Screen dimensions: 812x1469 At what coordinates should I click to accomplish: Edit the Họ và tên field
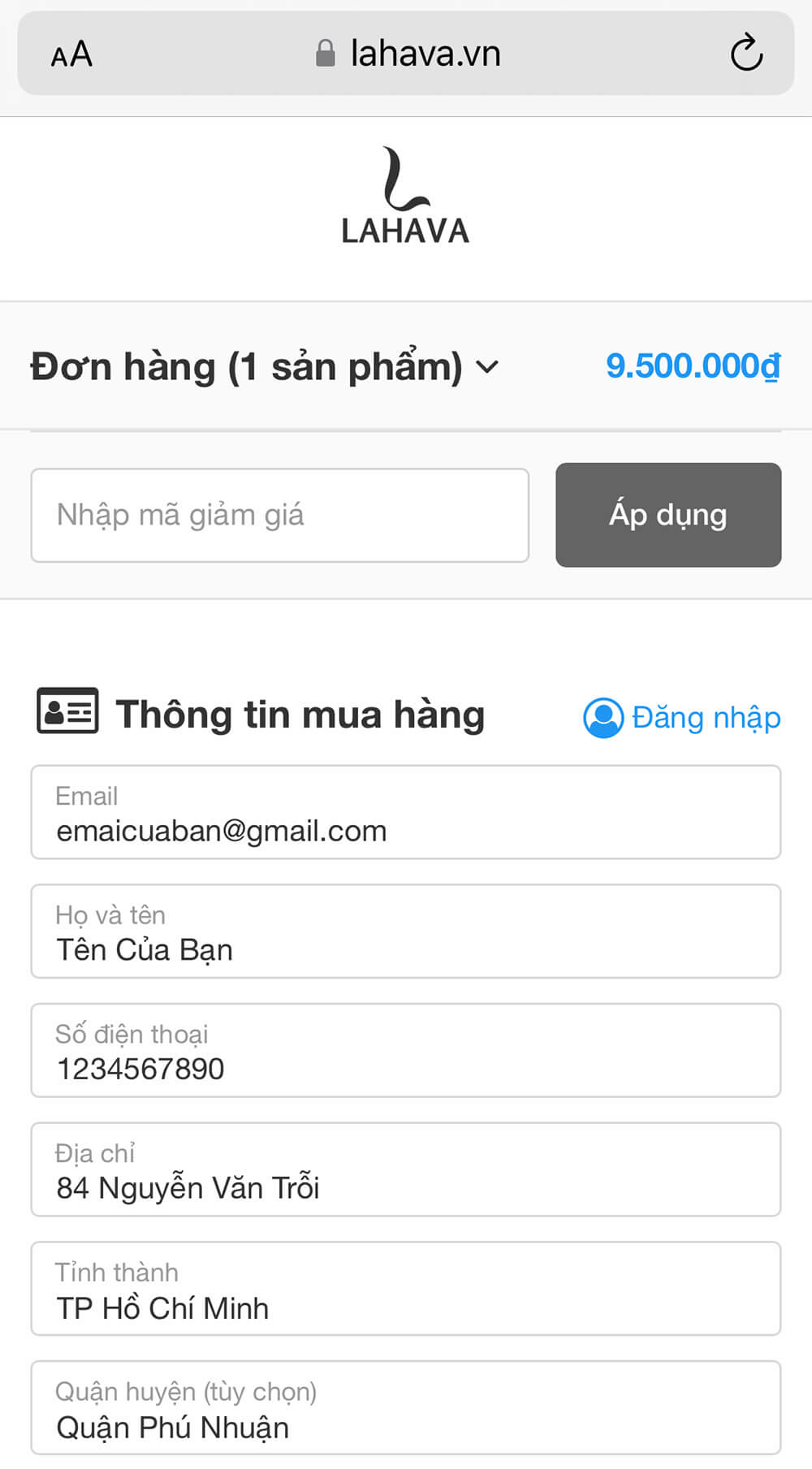point(405,931)
